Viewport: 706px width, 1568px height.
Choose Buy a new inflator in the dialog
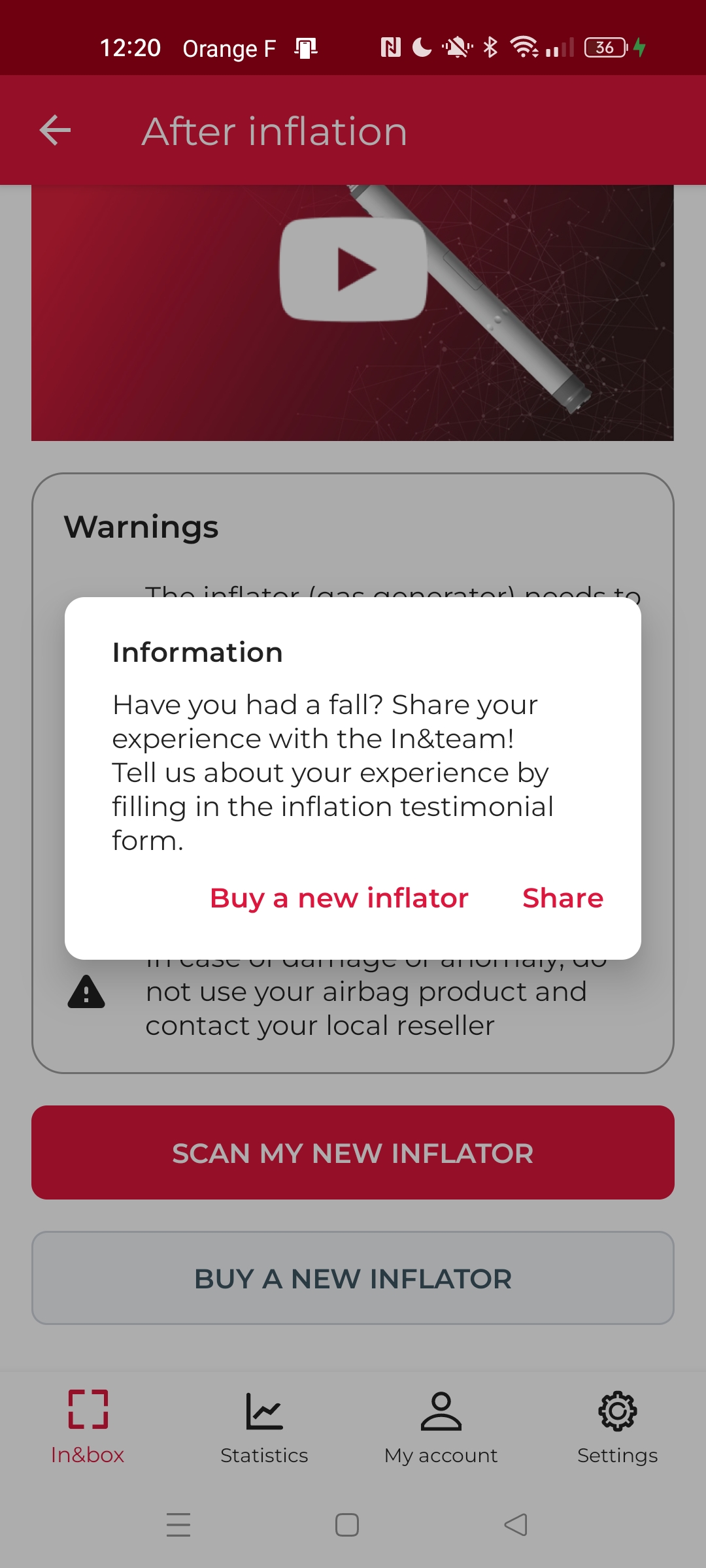point(339,898)
